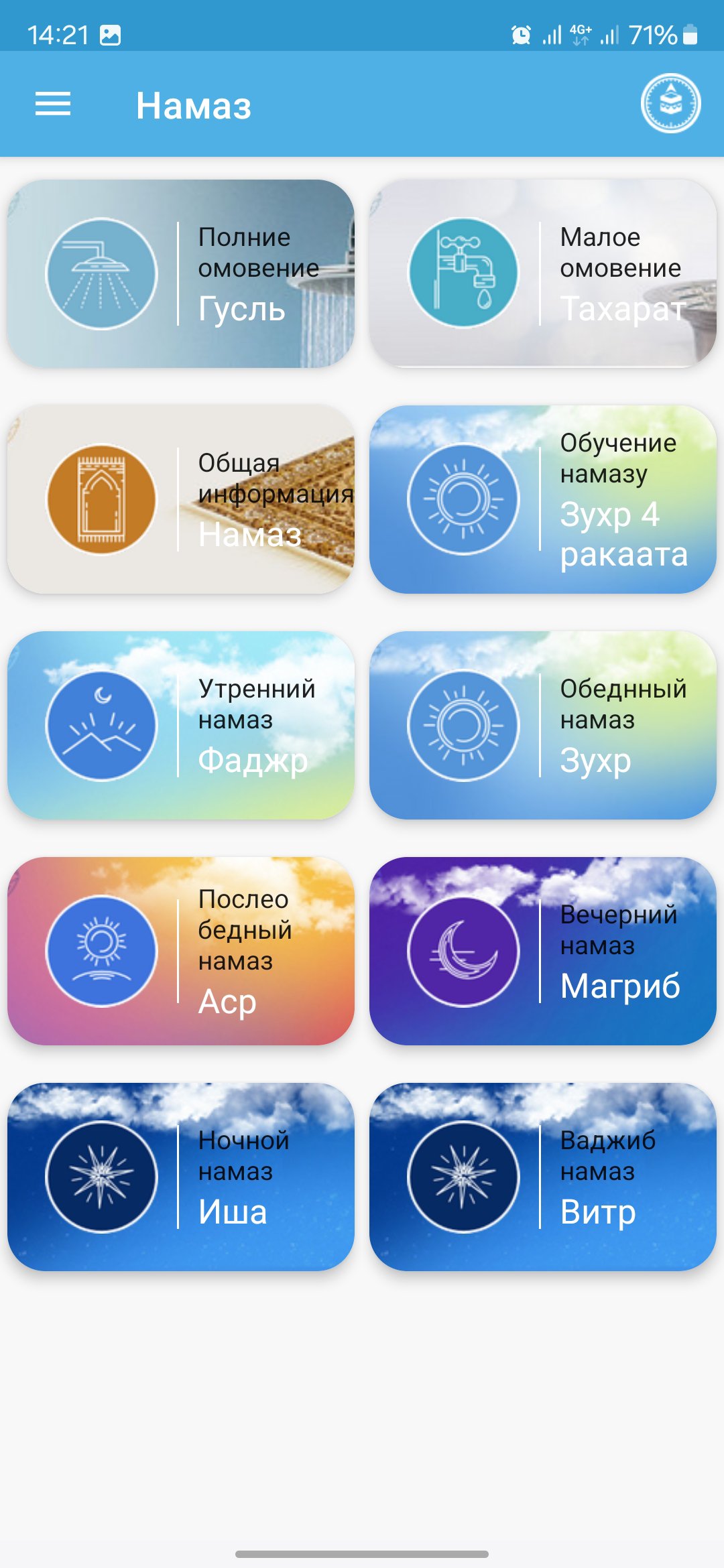The width and height of the screenshot is (724, 1568).
Task: Tap the Kaaba emblem icon in app bar
Action: 670,103
